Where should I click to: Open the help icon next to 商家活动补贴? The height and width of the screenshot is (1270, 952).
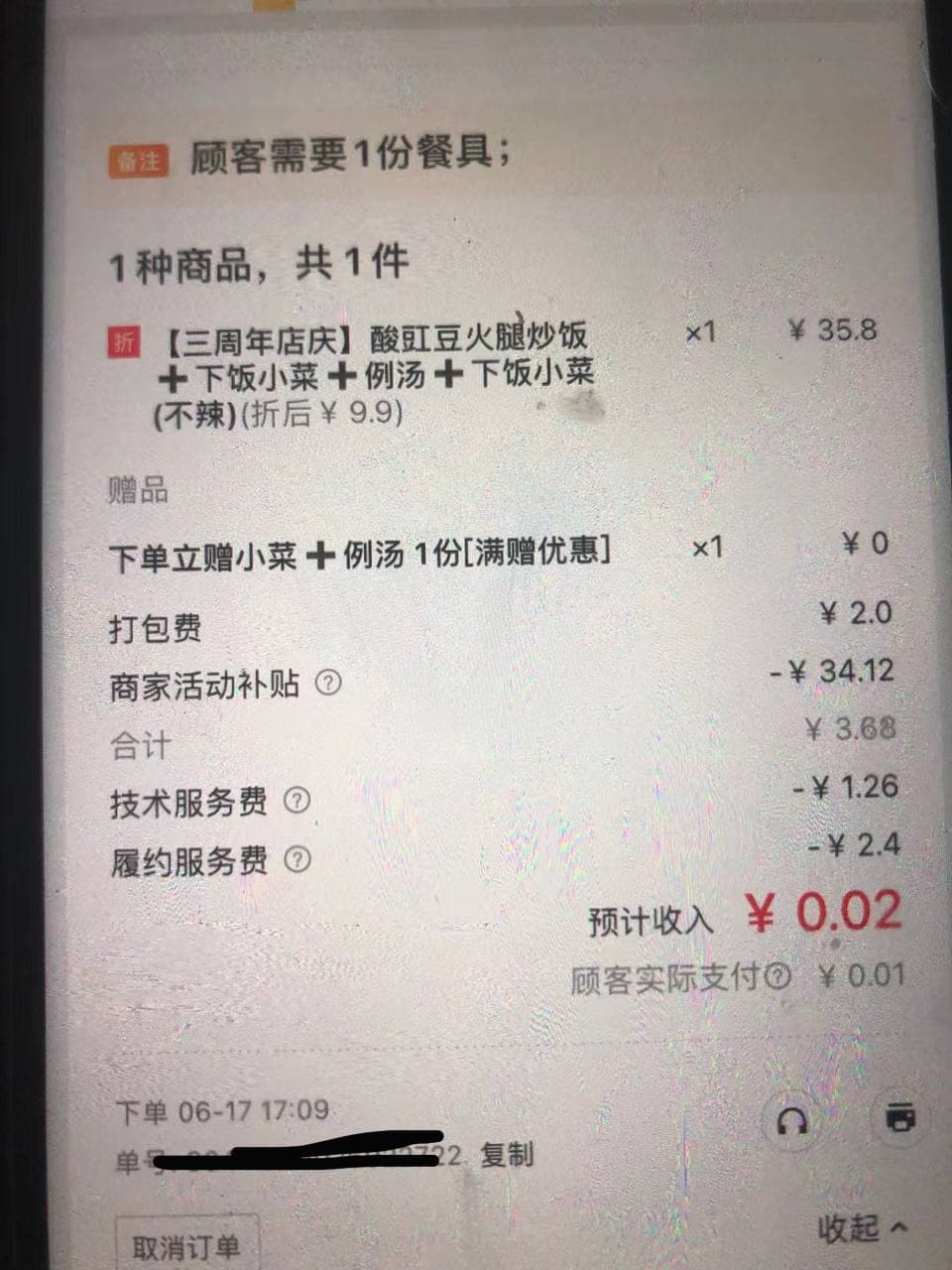(328, 683)
